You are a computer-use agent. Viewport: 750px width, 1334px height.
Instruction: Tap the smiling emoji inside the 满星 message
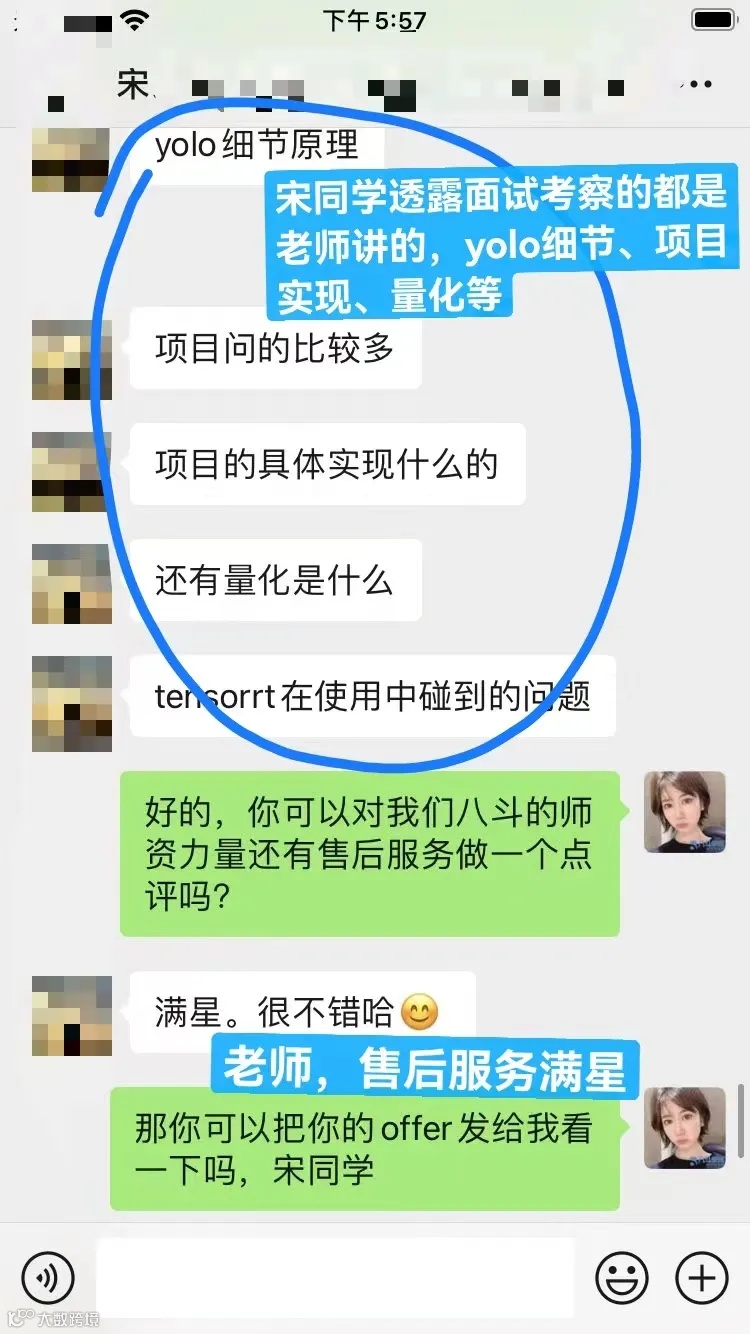click(x=421, y=1013)
